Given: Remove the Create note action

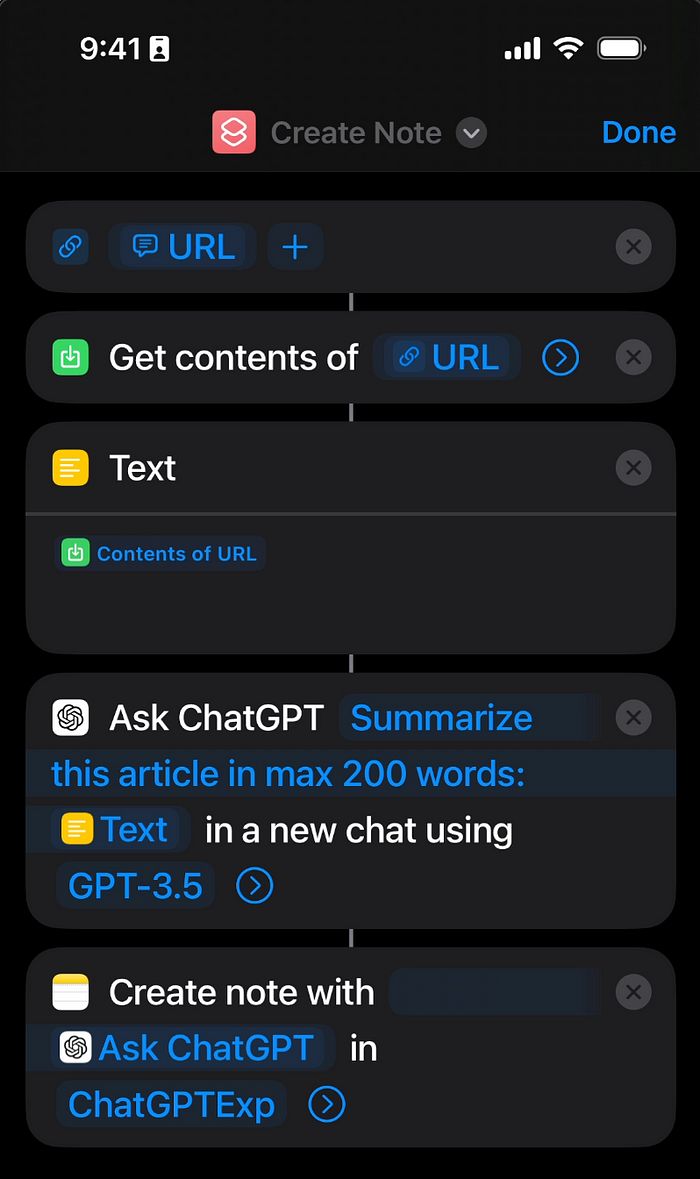Looking at the screenshot, I should click(x=633, y=993).
